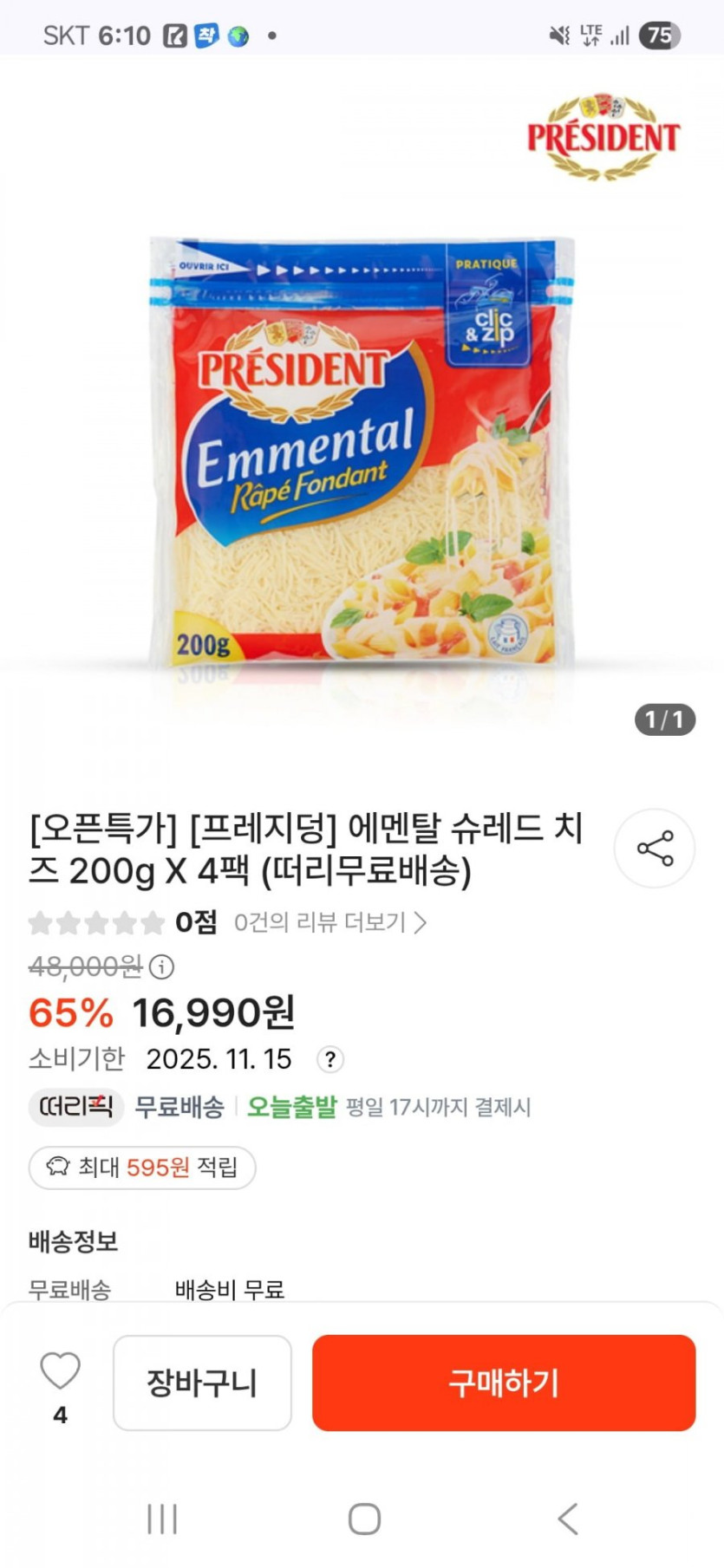Open the 소비기한 question mark help
The width and height of the screenshot is (724, 1568).
pos(329,1059)
